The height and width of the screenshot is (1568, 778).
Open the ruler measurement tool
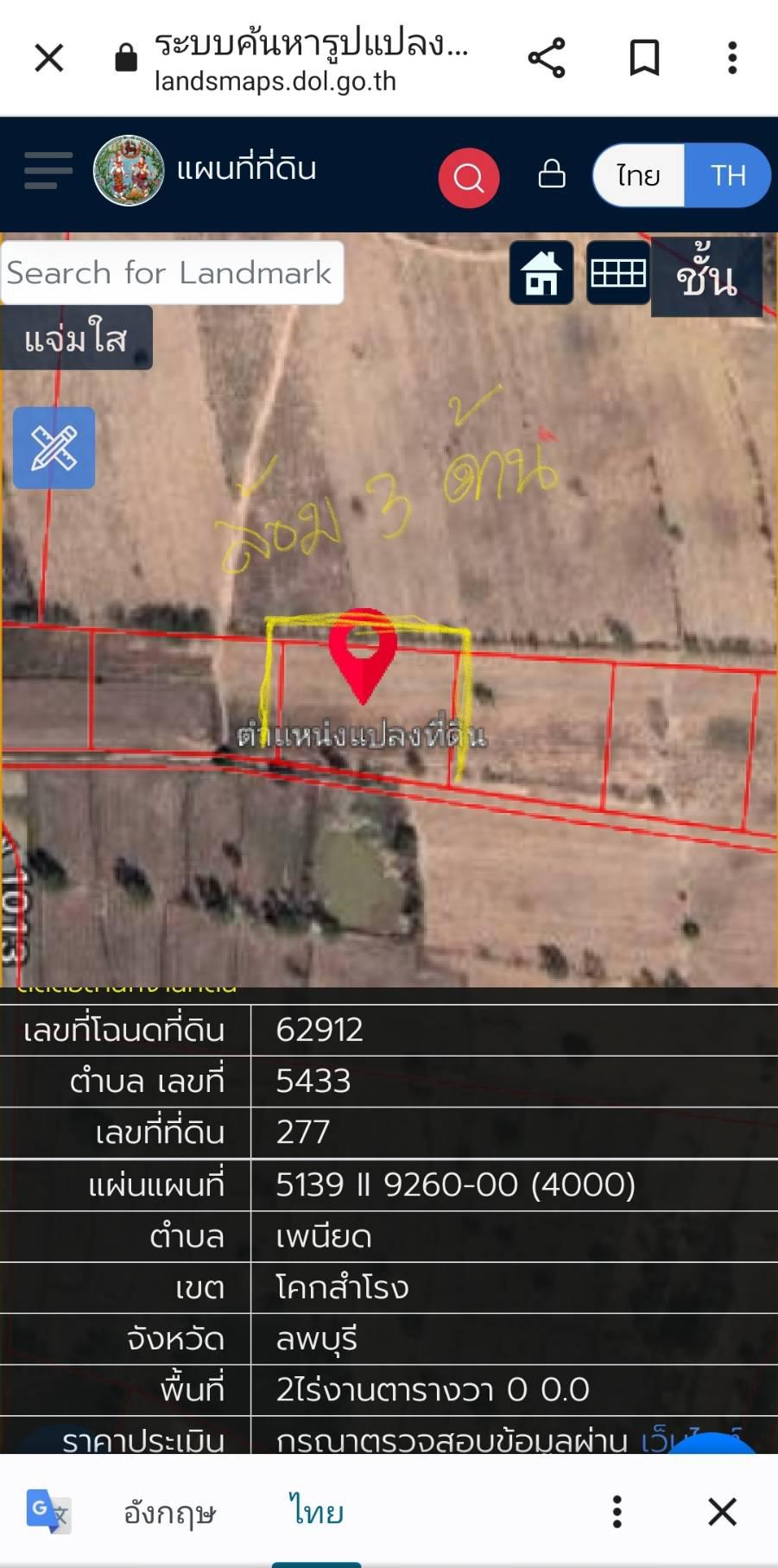point(54,448)
